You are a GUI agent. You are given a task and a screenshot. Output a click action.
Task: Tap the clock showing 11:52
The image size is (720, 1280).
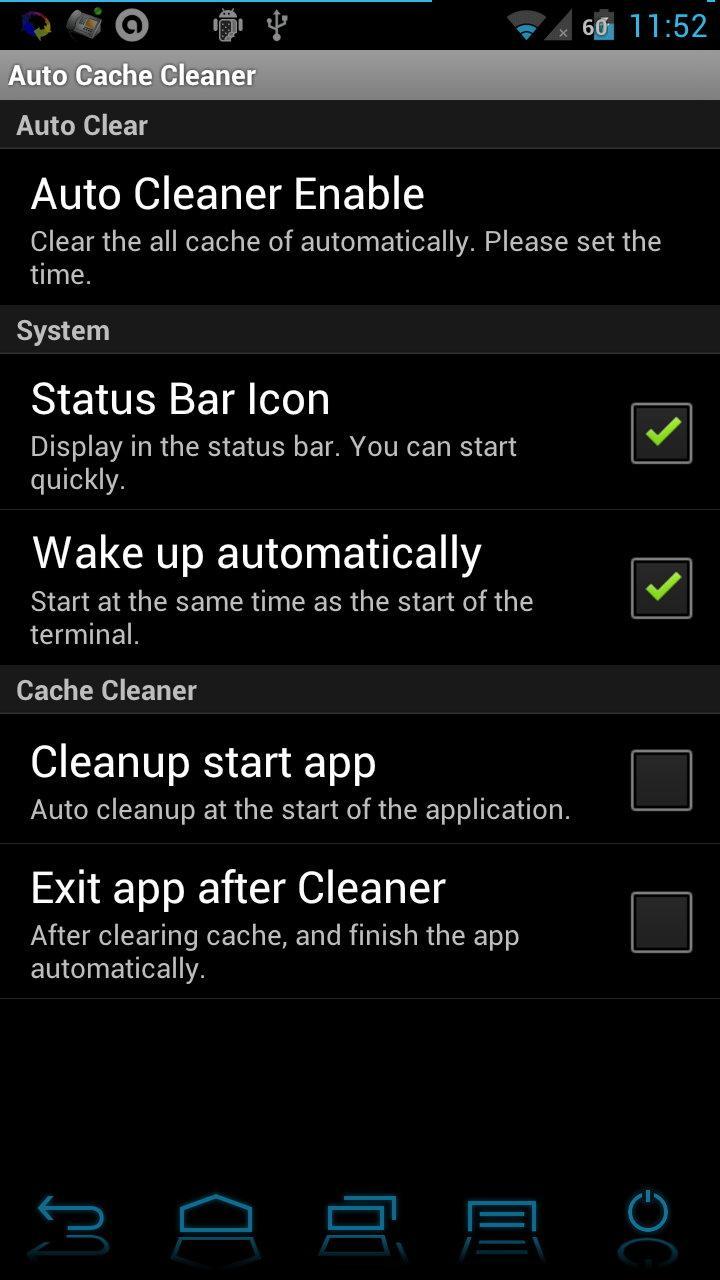[672, 25]
